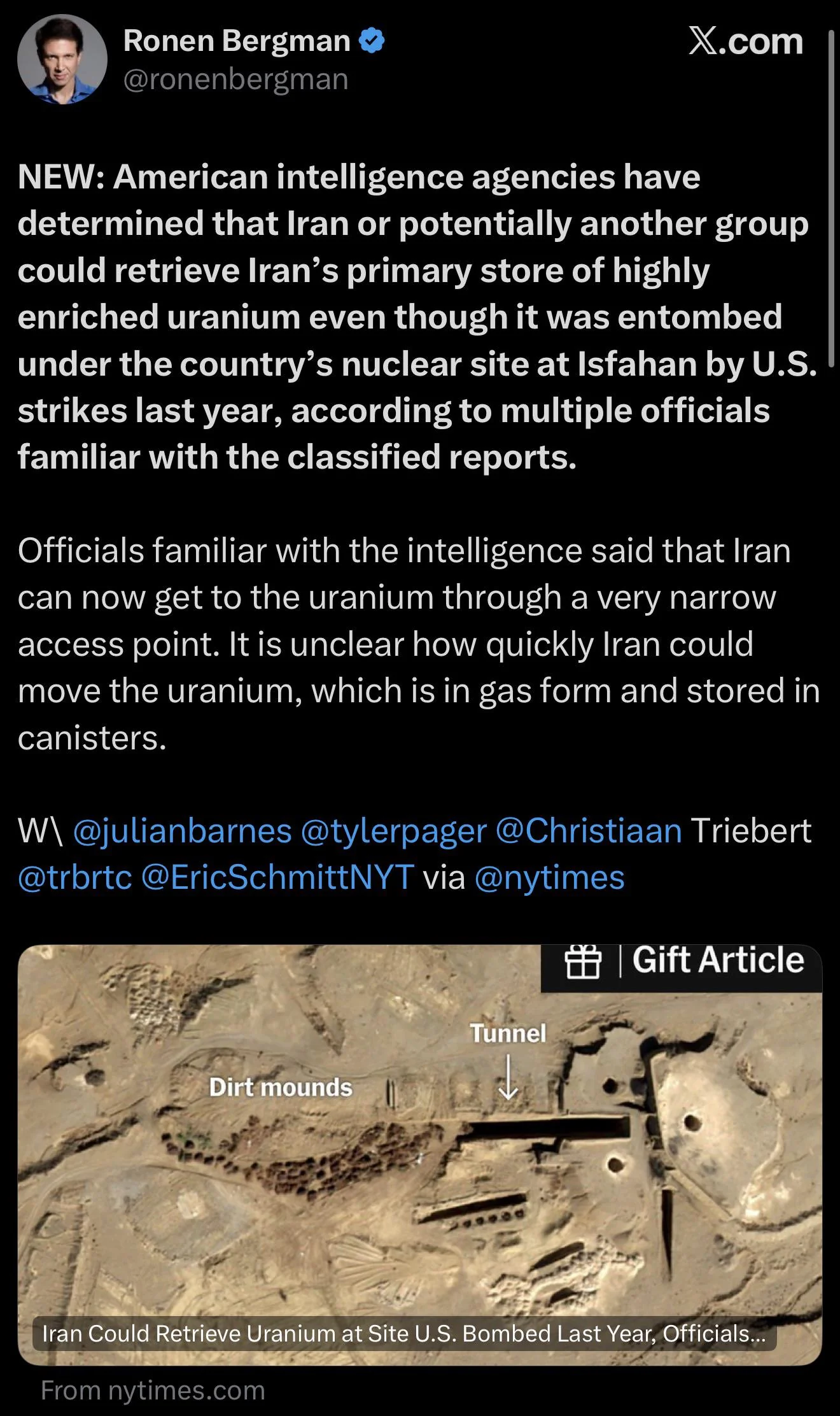Open Ronen Bergman's profile picture

coord(62,59)
